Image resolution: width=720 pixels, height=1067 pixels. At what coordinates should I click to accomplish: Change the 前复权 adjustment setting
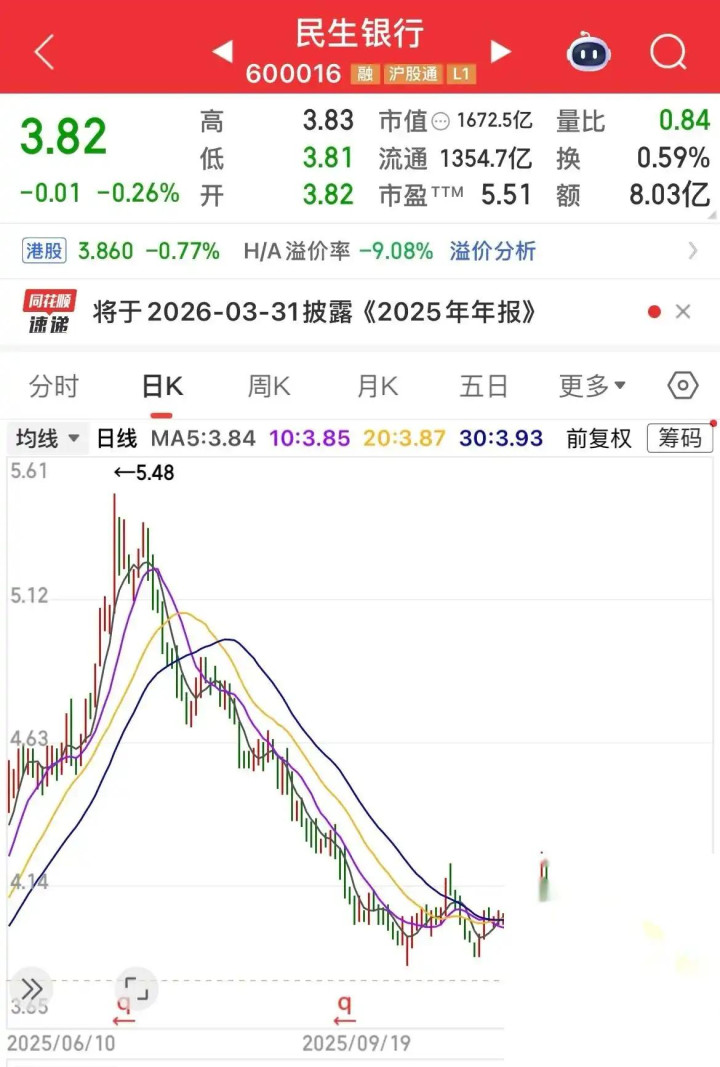pyautogui.click(x=599, y=438)
